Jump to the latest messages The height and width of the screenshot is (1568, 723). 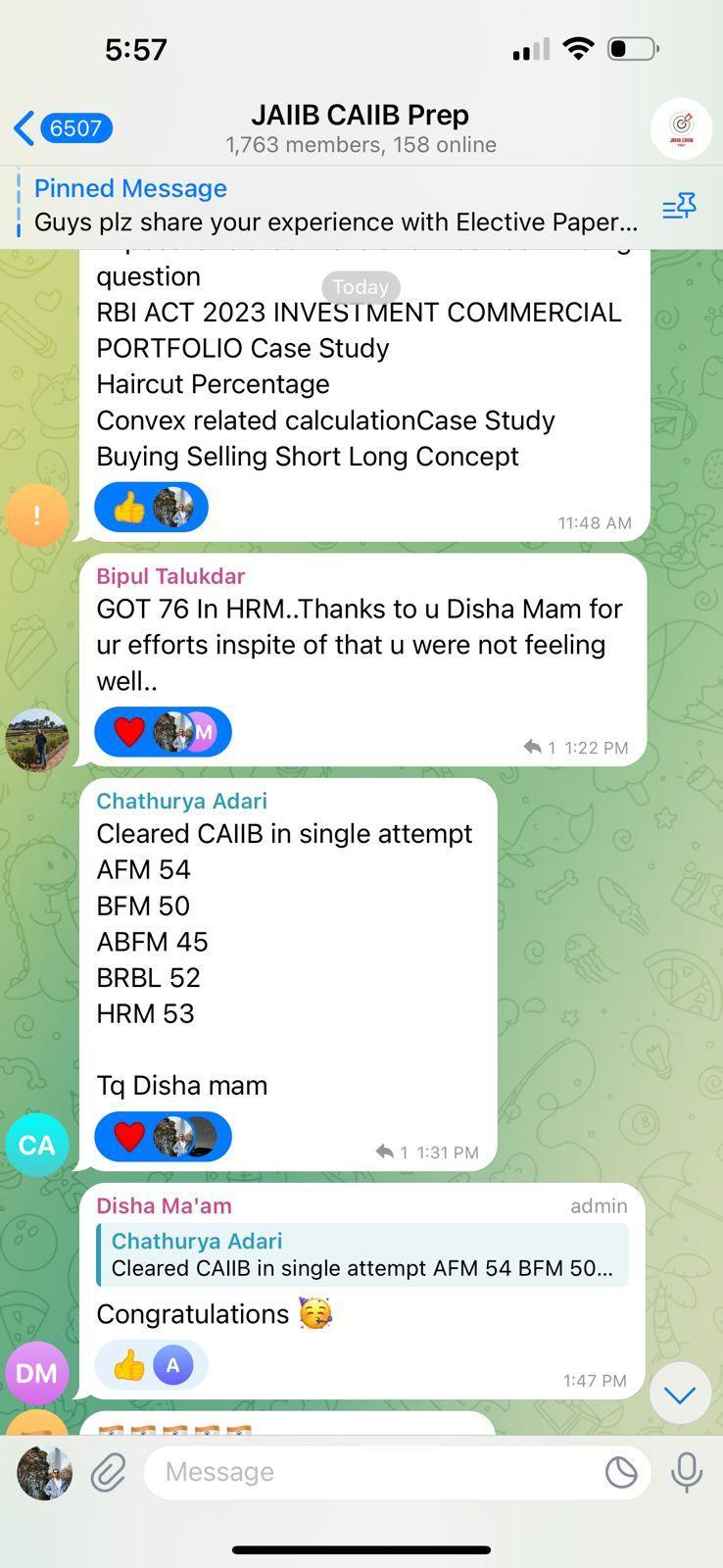click(680, 1393)
